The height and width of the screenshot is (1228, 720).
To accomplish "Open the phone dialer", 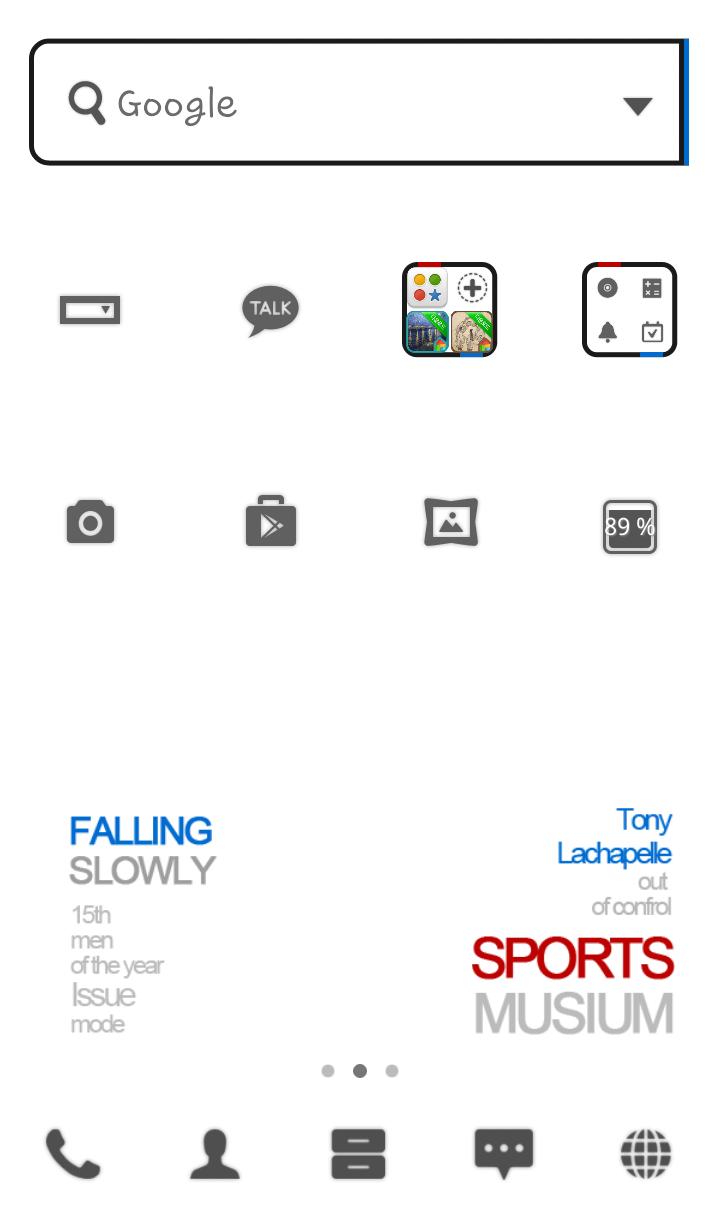I will [x=73, y=1154].
